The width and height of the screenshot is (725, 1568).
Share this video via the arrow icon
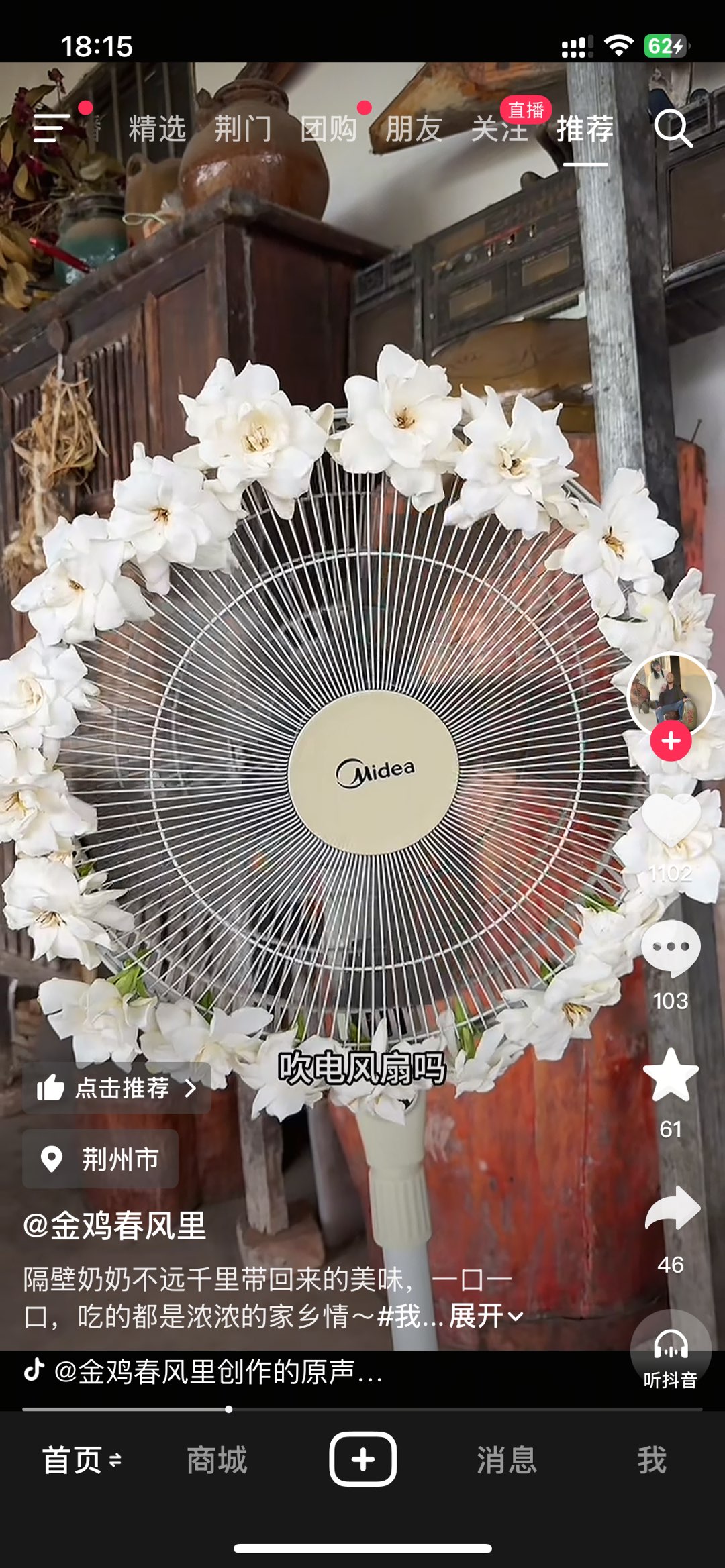pos(672,1208)
